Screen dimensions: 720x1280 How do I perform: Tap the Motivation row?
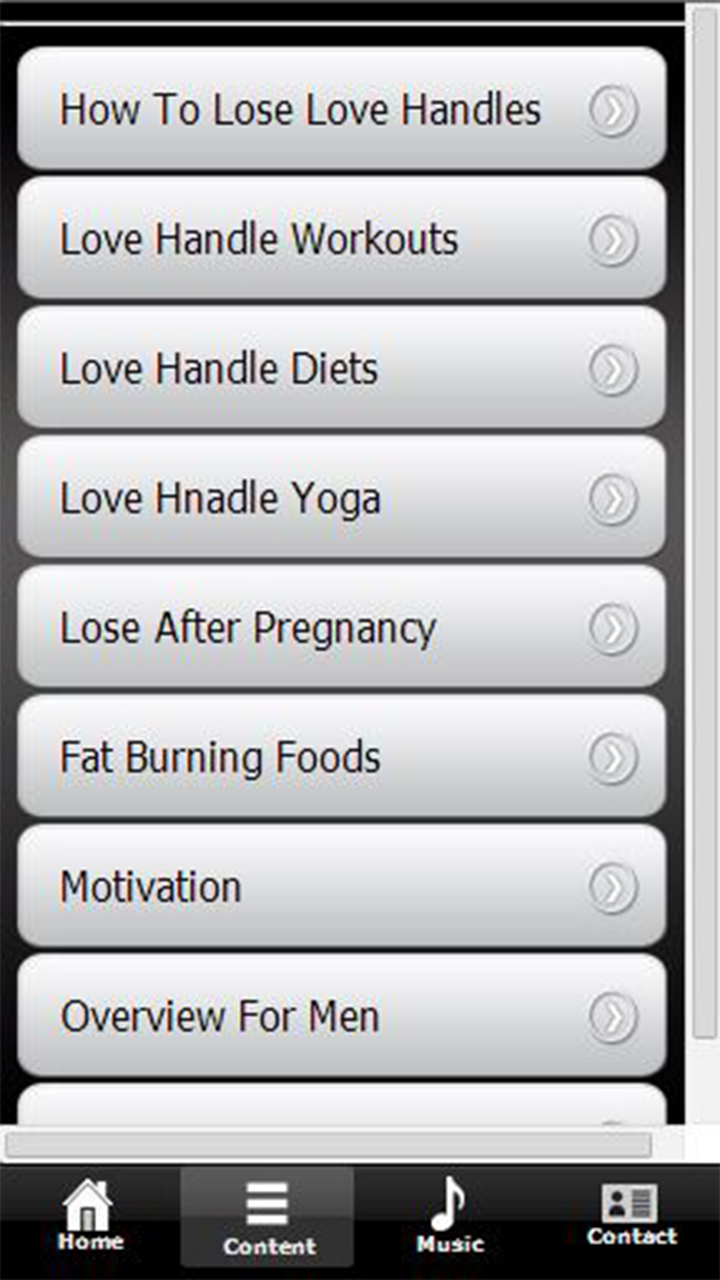coord(341,887)
